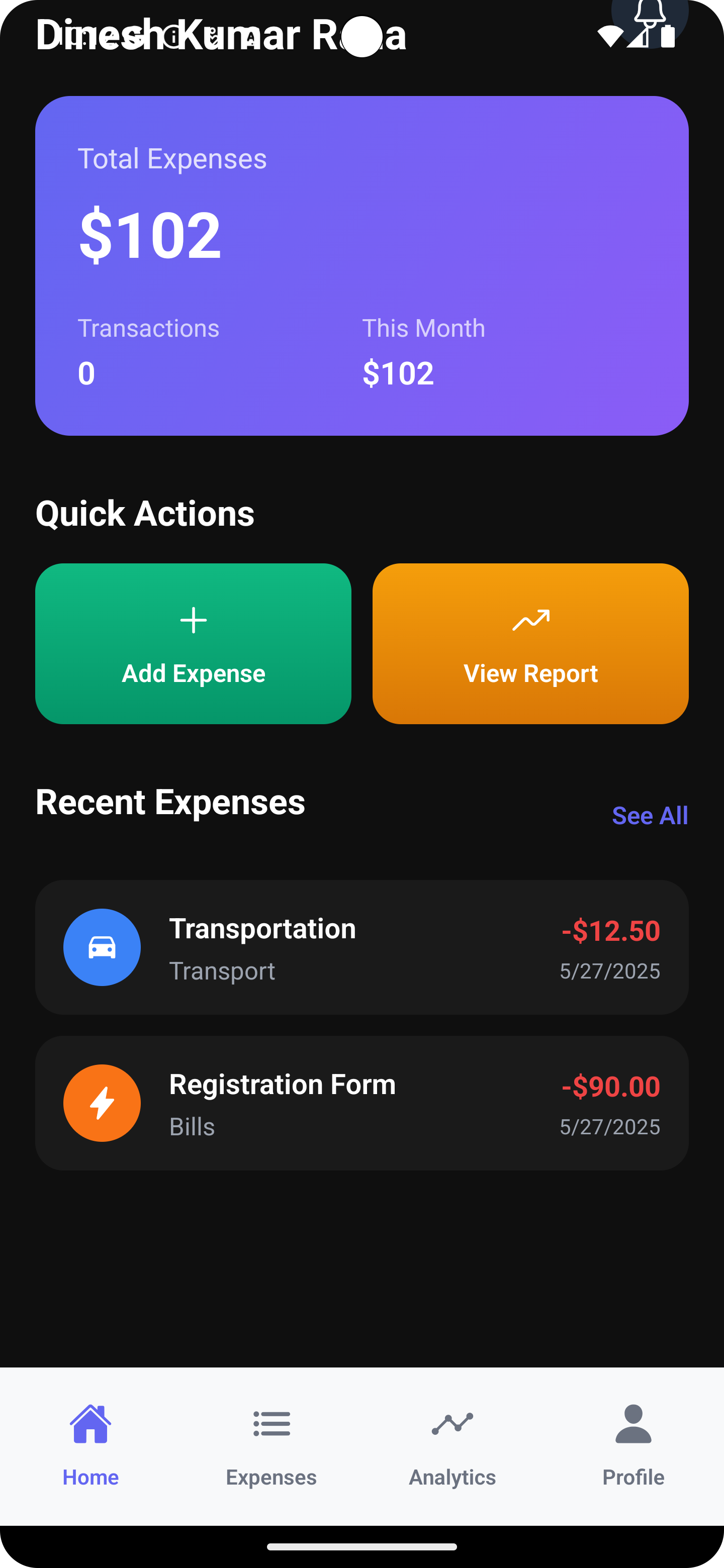Tap the chart icon above Analytics label
Screen dimensions: 724x1568
click(452, 1423)
